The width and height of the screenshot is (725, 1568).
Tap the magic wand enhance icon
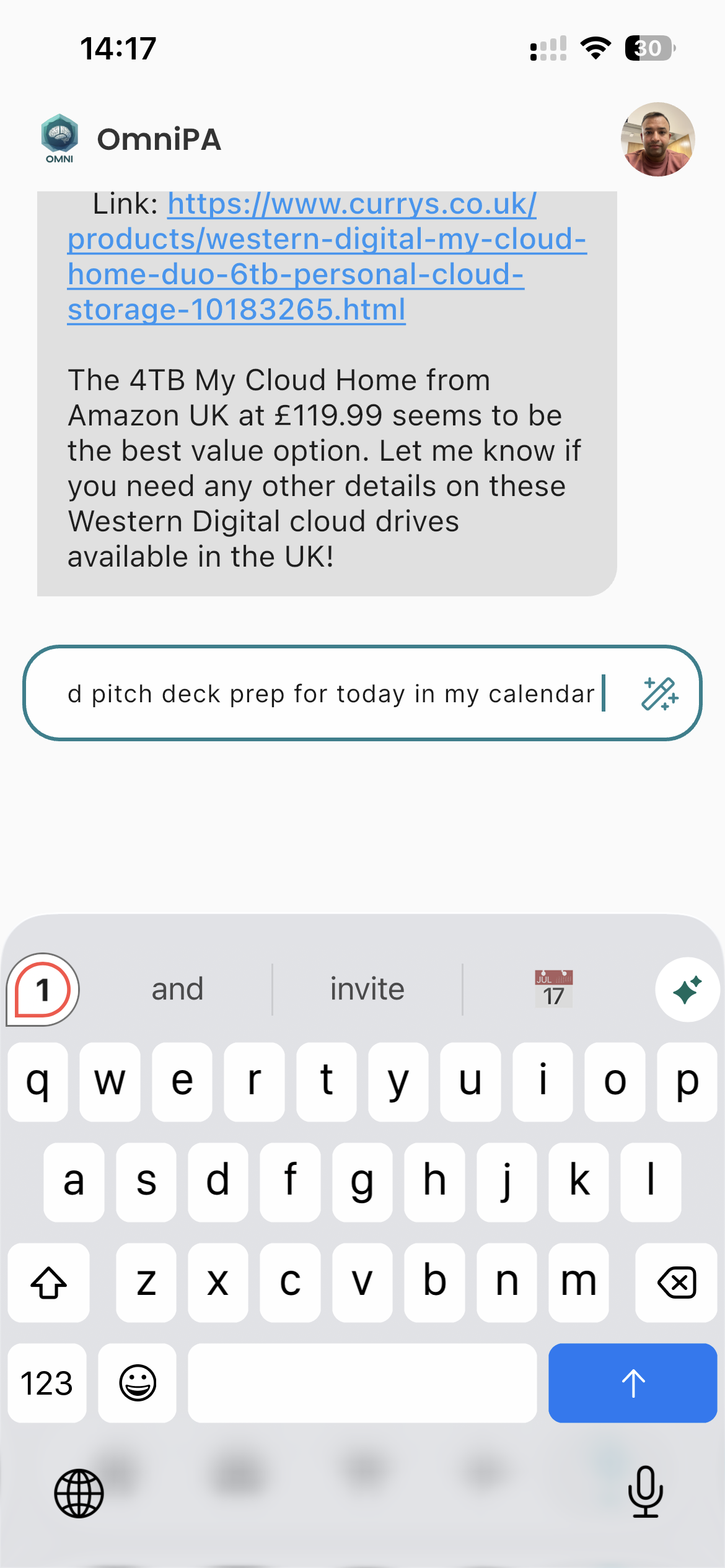coord(659,694)
